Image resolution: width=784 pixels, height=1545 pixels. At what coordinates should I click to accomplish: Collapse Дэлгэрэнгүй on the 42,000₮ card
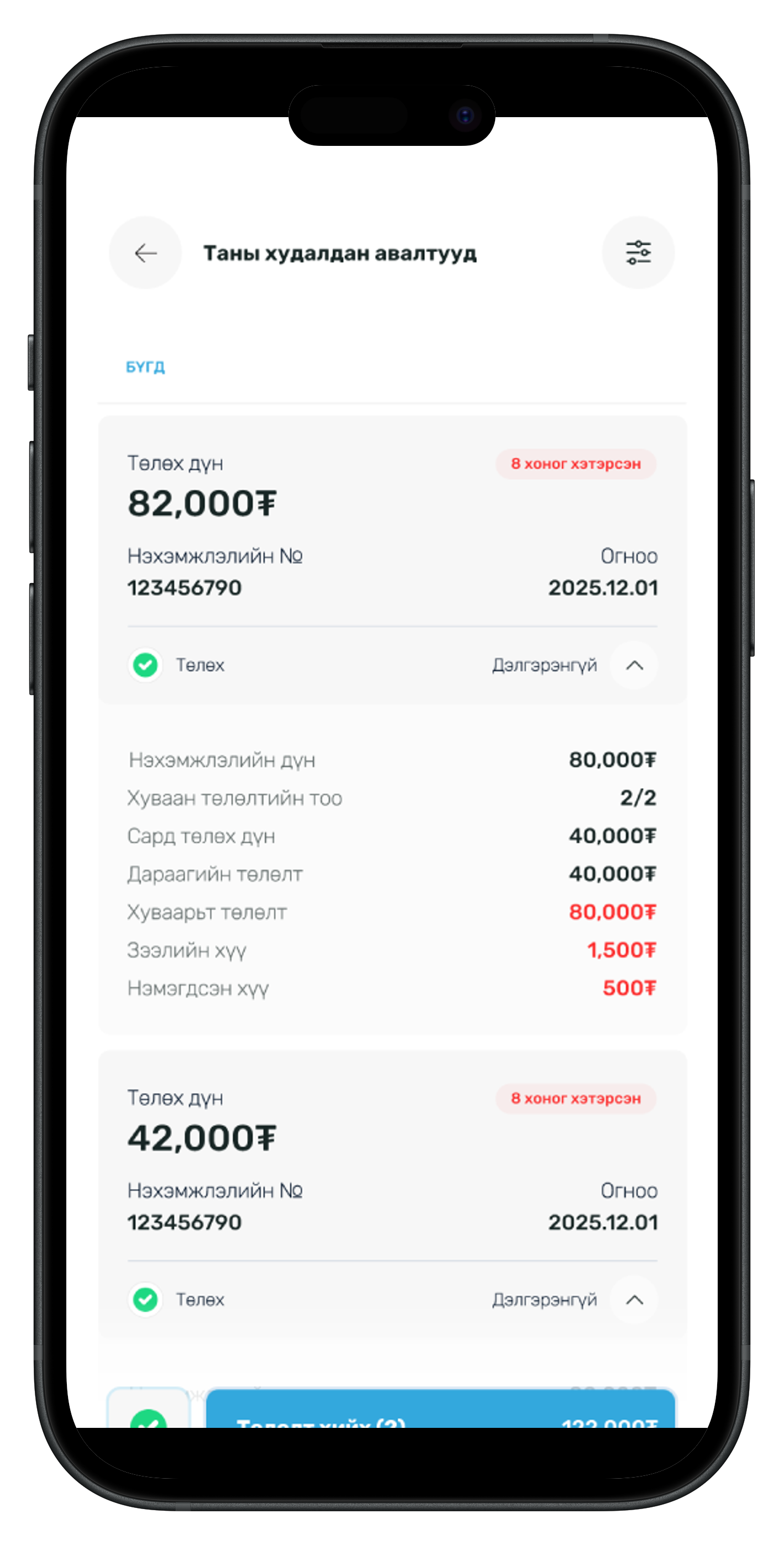(634, 1300)
